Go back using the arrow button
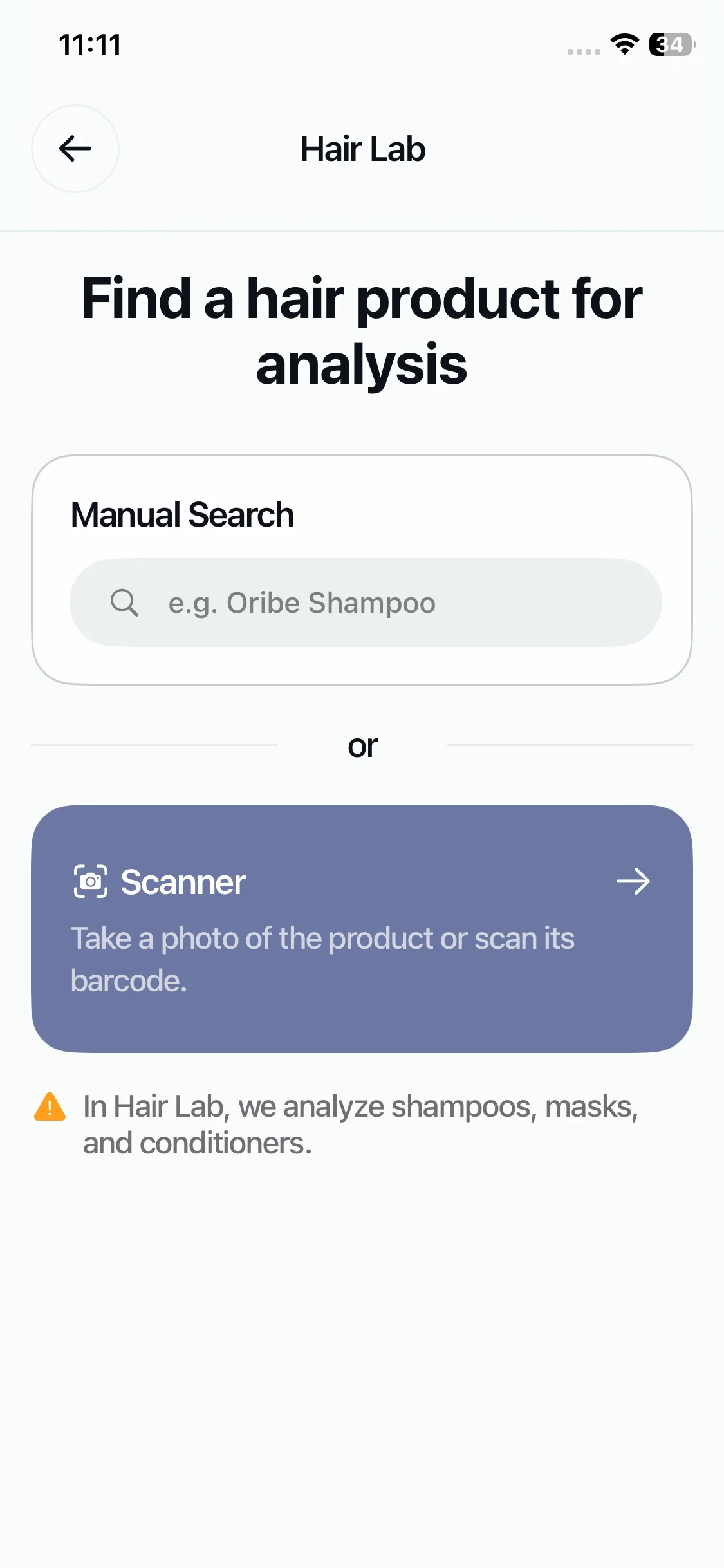Viewport: 724px width, 1568px height. 75,149
